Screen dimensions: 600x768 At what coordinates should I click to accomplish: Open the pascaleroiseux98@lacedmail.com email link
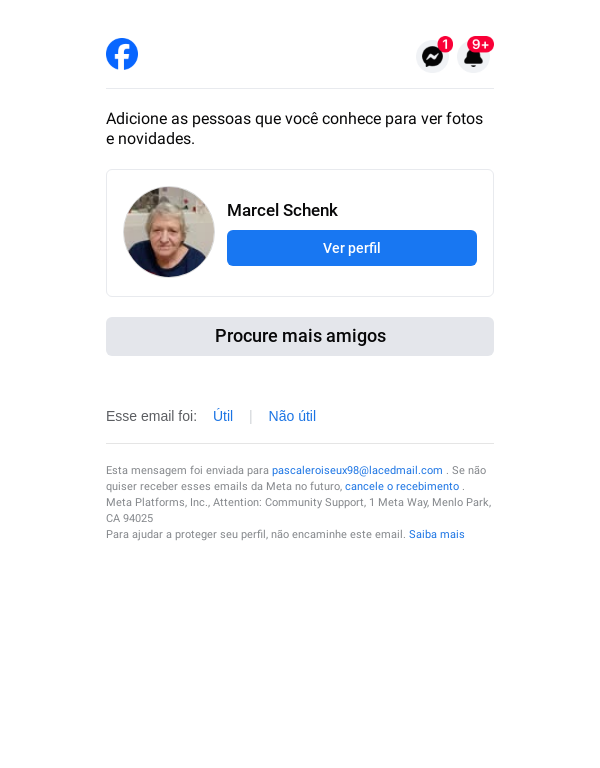tap(357, 470)
